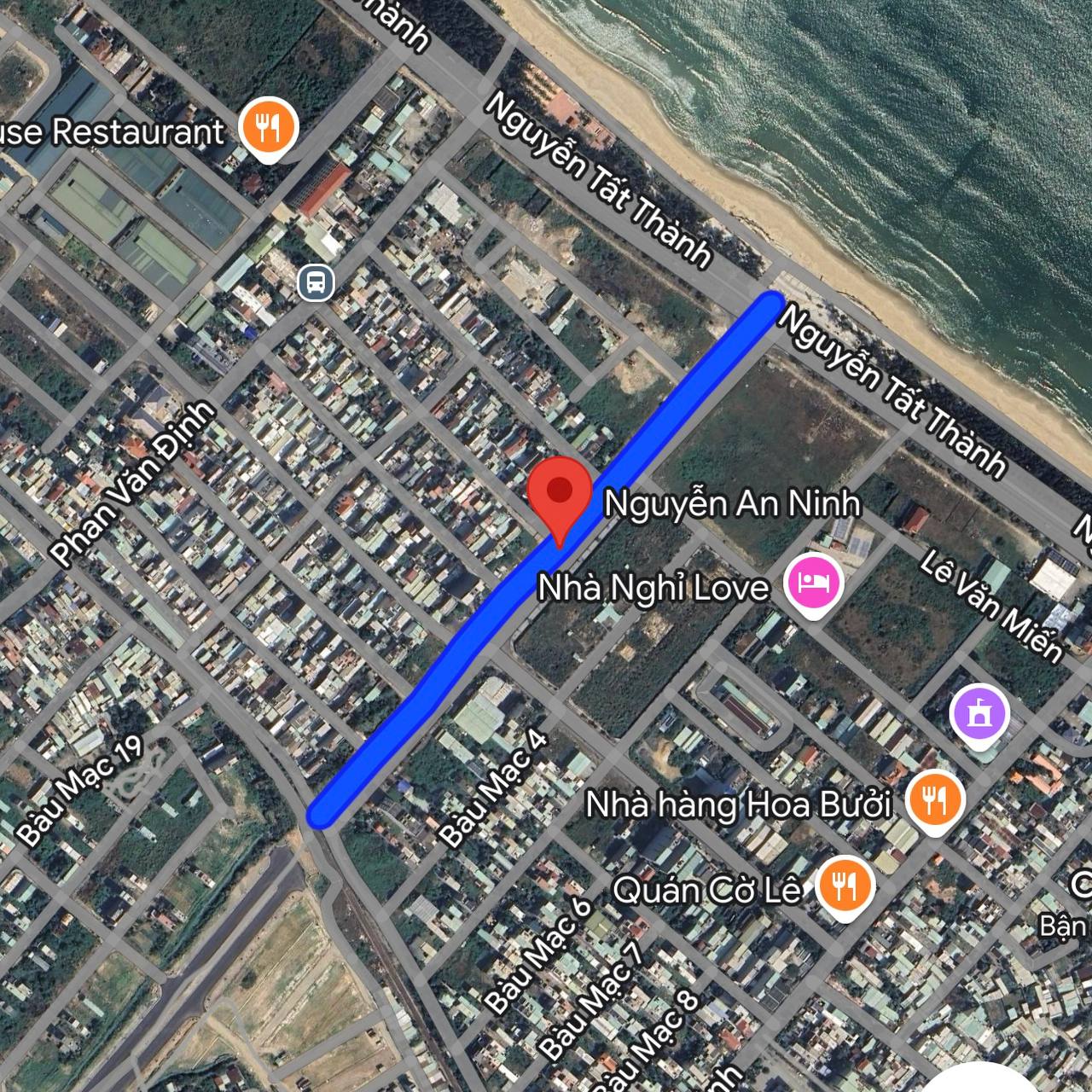Open the House Restaurant map pin
Viewport: 1092px width, 1092px height.
(268, 129)
